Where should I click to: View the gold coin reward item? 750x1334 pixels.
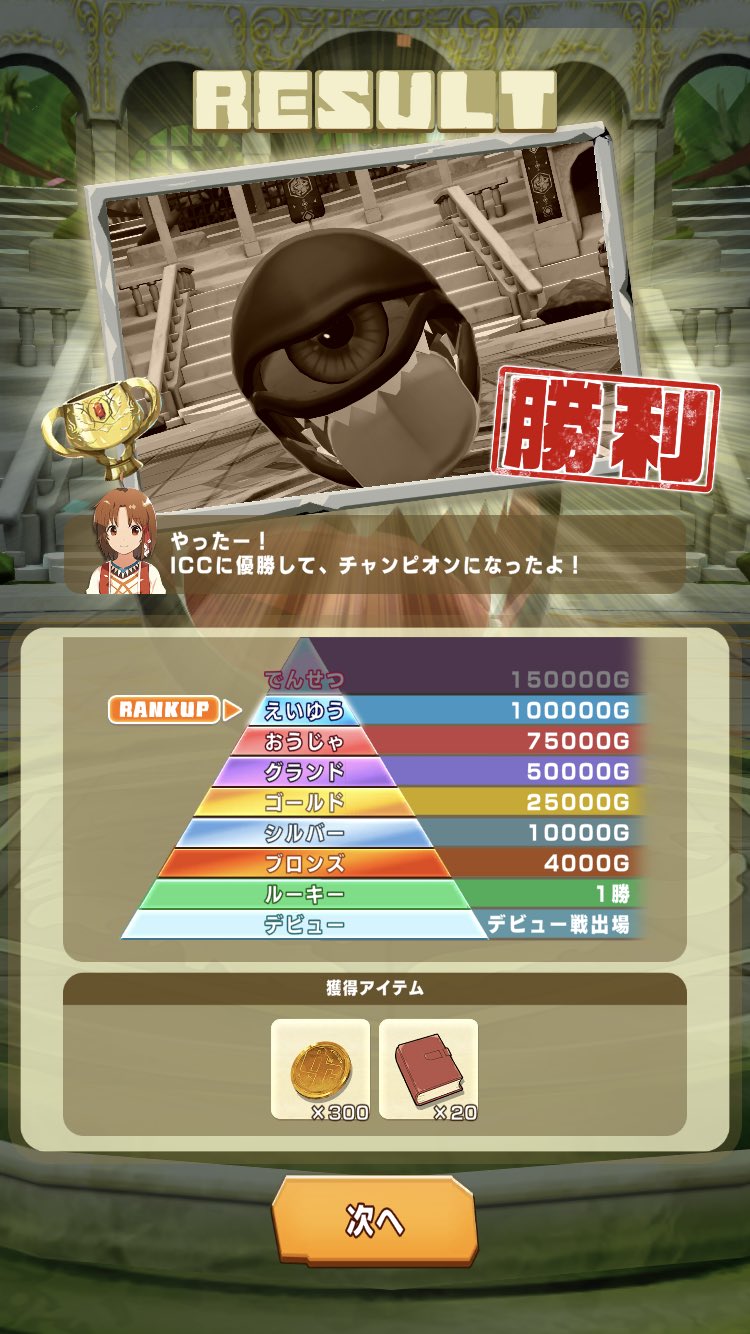320,1068
